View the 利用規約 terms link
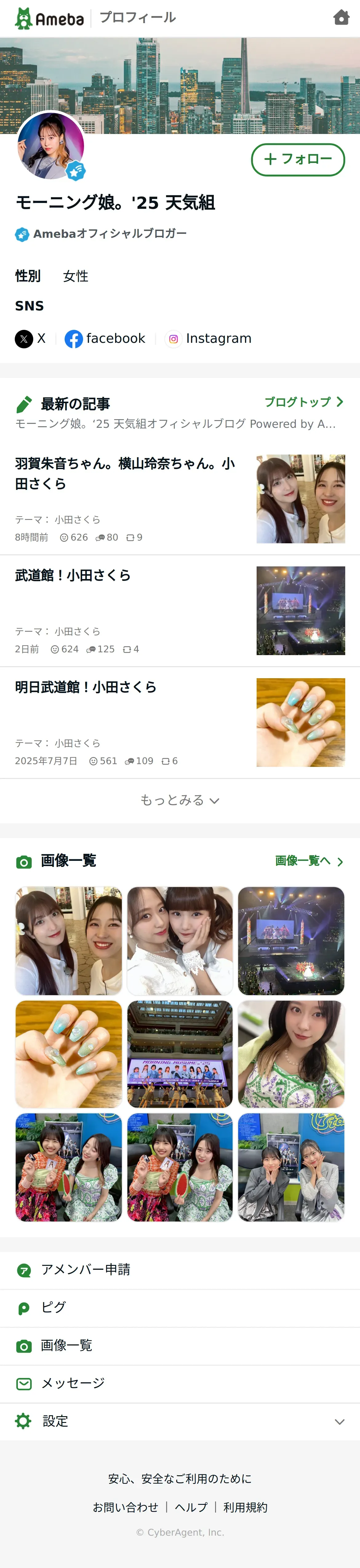The image size is (360, 1568). pyautogui.click(x=245, y=1507)
